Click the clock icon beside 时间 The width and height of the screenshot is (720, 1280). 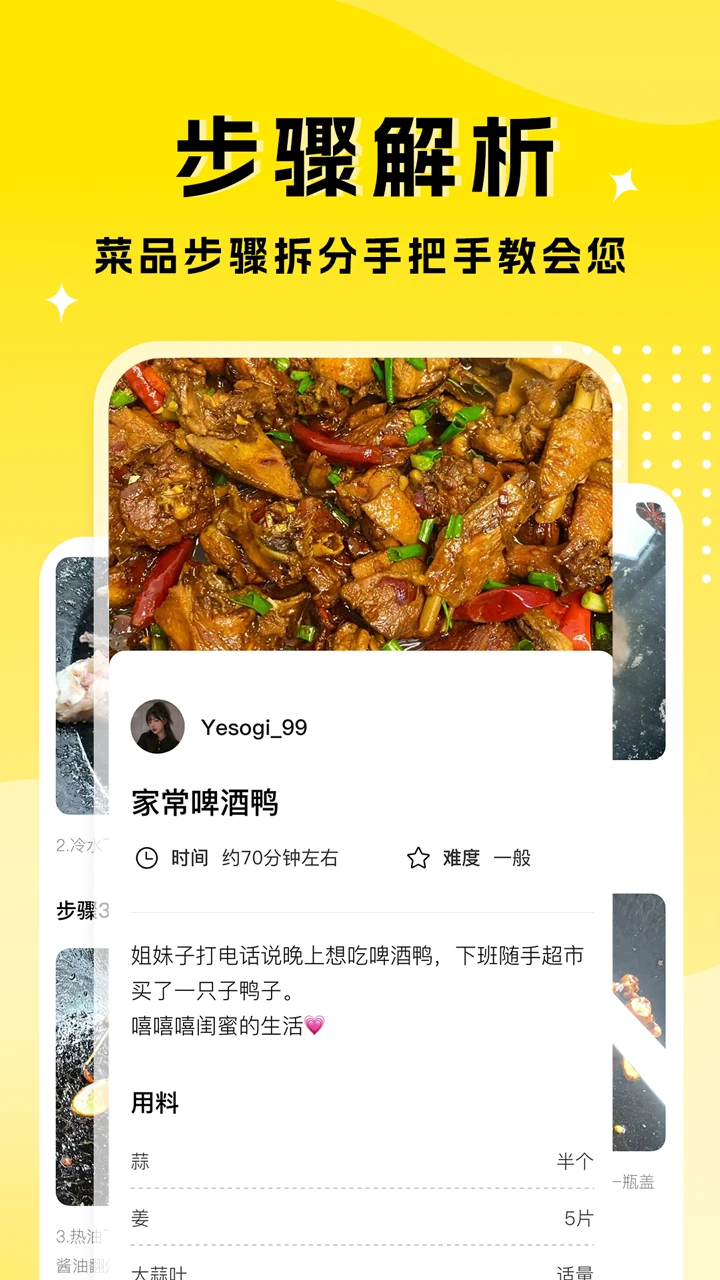click(x=145, y=858)
